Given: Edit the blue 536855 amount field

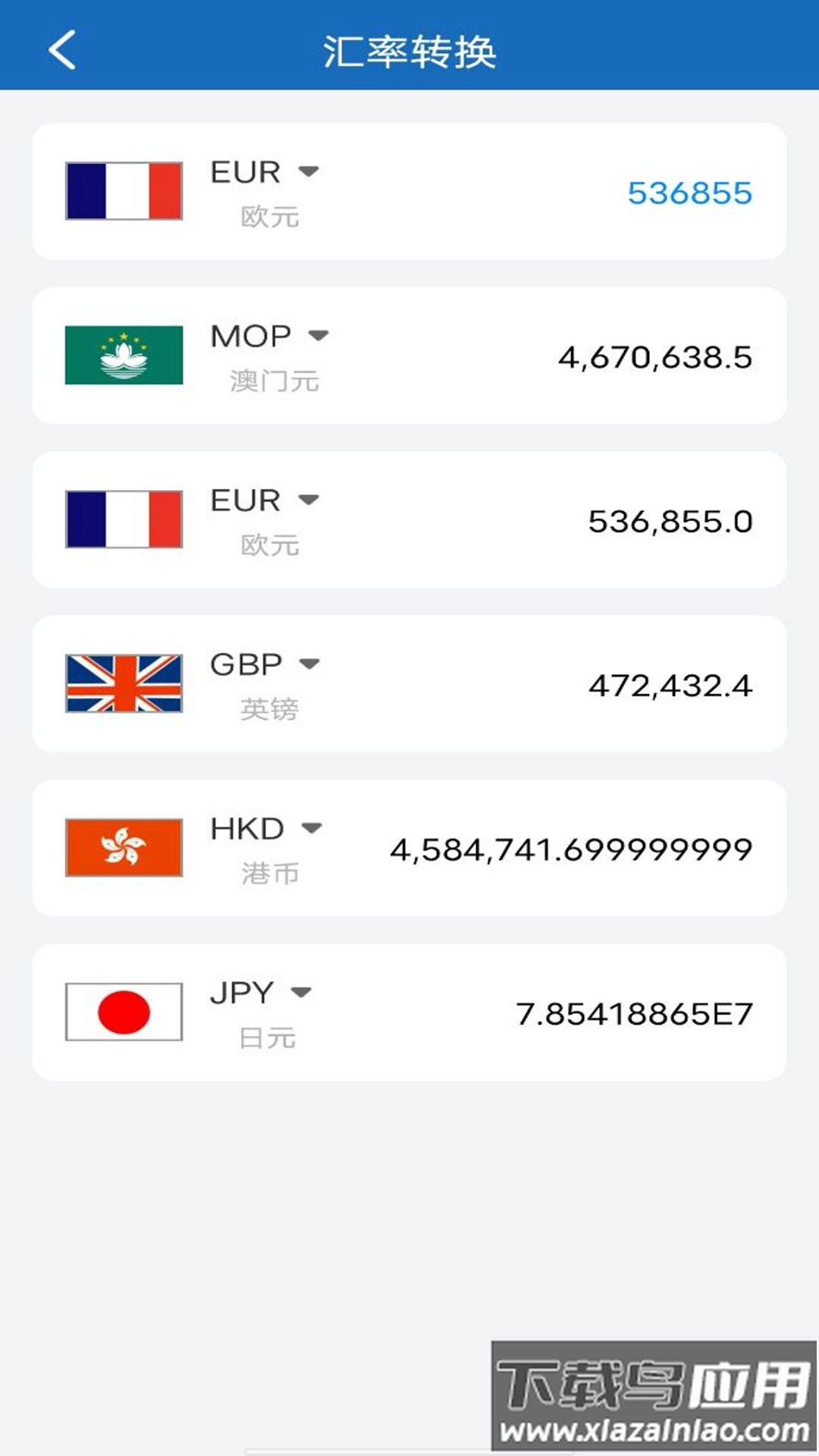Looking at the screenshot, I should [x=689, y=193].
